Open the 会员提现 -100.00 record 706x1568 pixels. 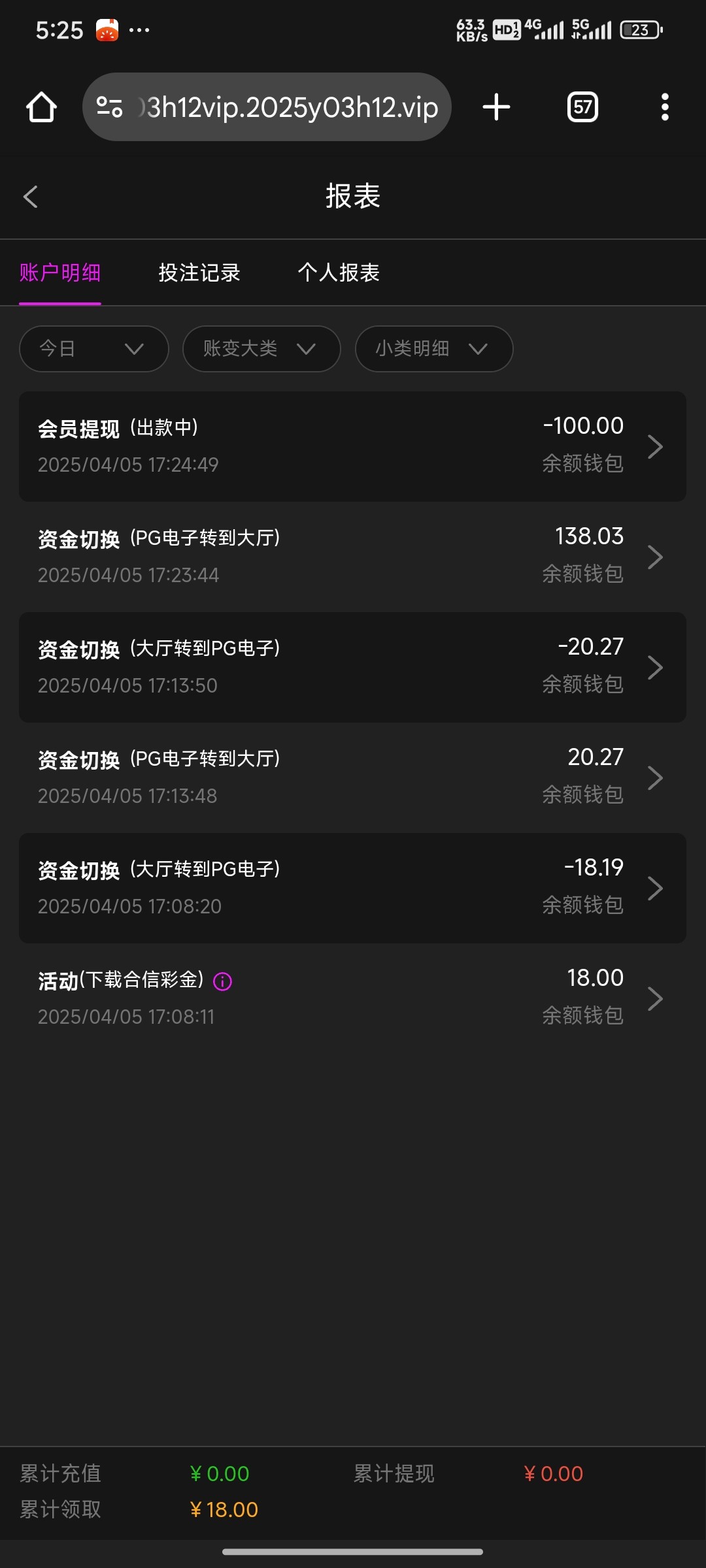tap(352, 447)
